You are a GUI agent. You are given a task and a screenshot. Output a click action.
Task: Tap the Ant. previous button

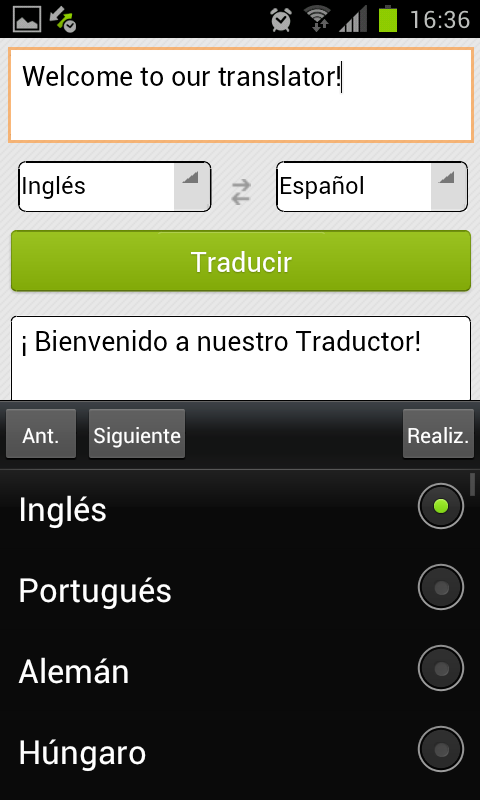(x=41, y=434)
